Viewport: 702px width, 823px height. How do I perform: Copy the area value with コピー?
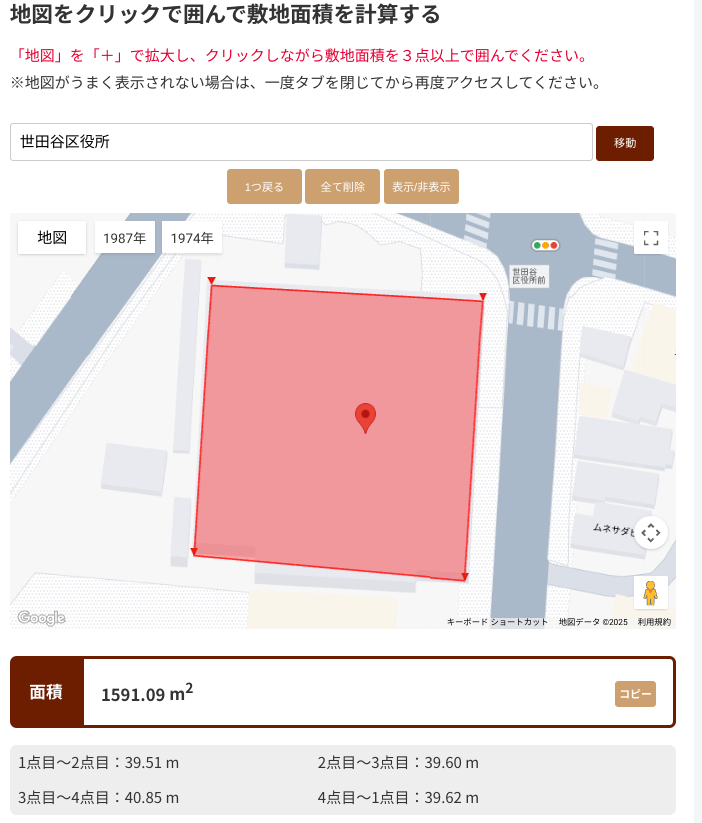pos(635,694)
